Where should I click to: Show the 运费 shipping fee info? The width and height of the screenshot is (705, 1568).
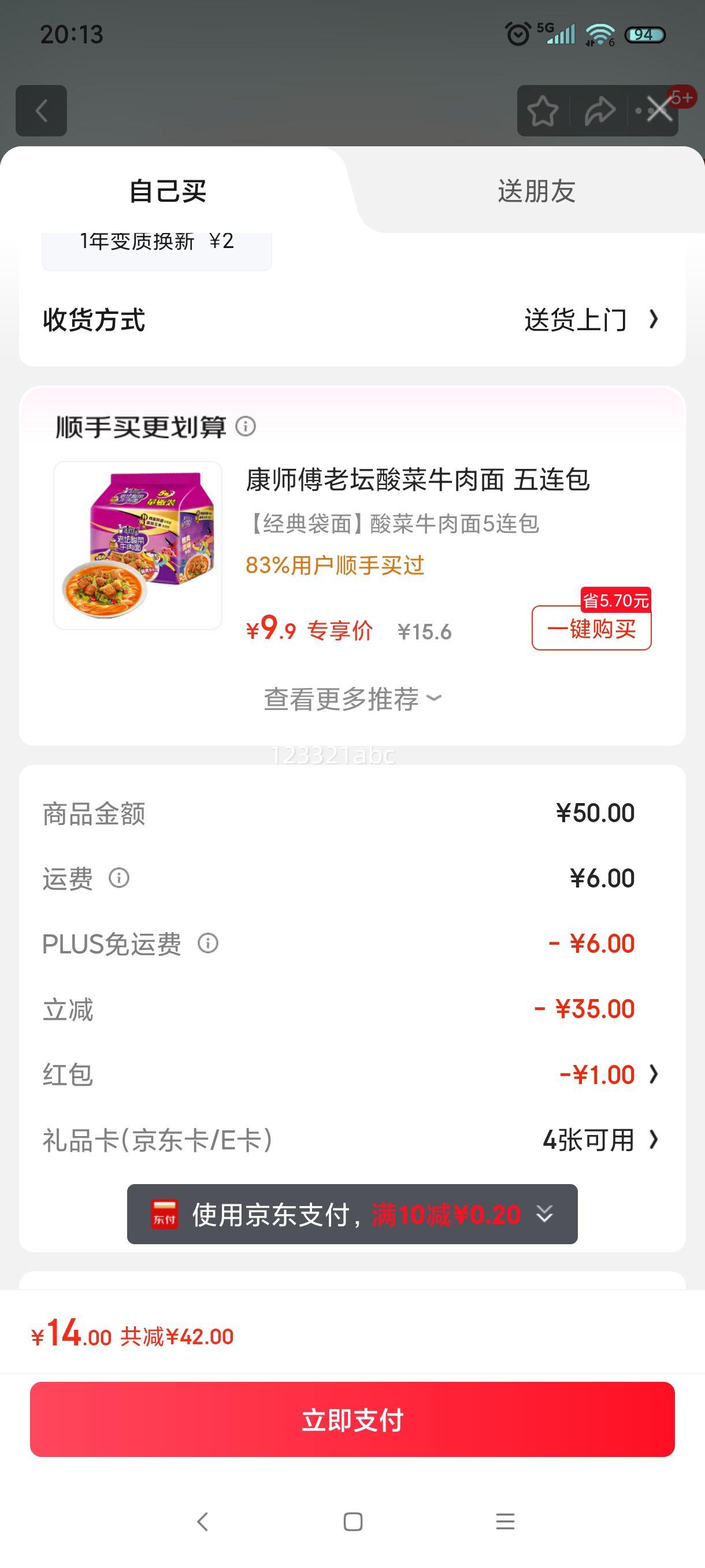[x=119, y=878]
